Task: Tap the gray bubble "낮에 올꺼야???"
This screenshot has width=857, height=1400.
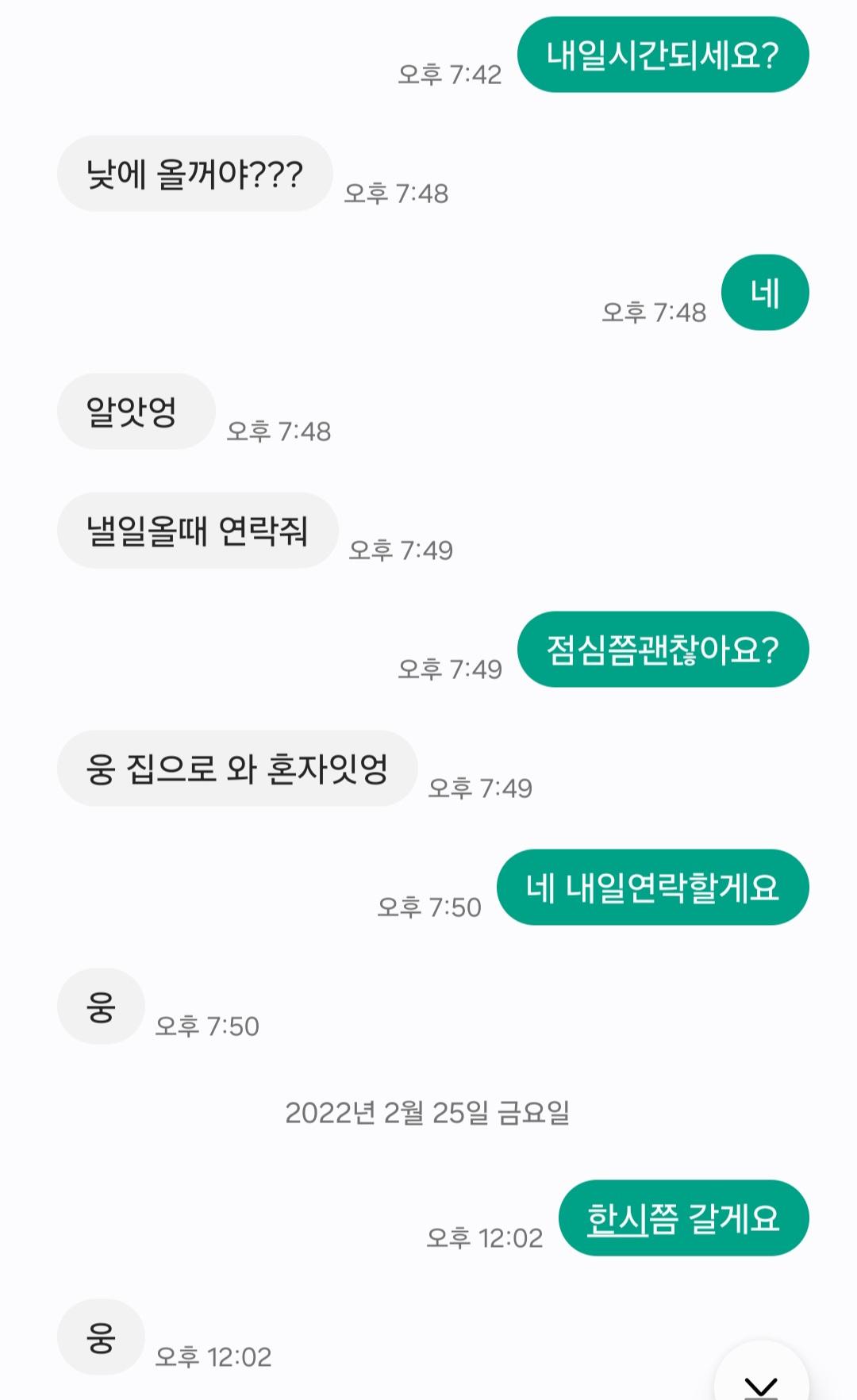Action: click(194, 173)
